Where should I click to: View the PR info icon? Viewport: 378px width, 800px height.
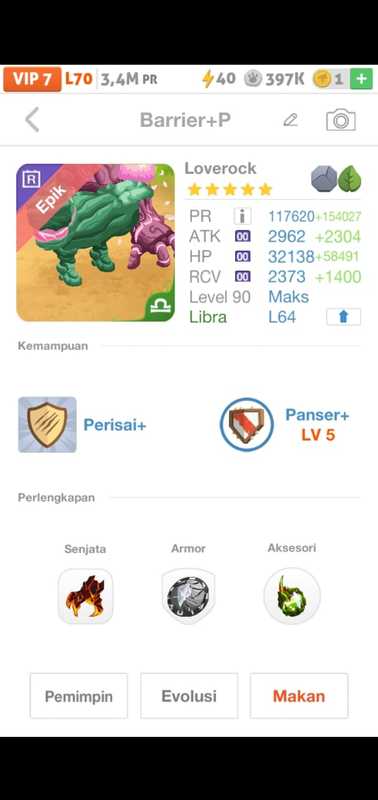click(x=242, y=216)
